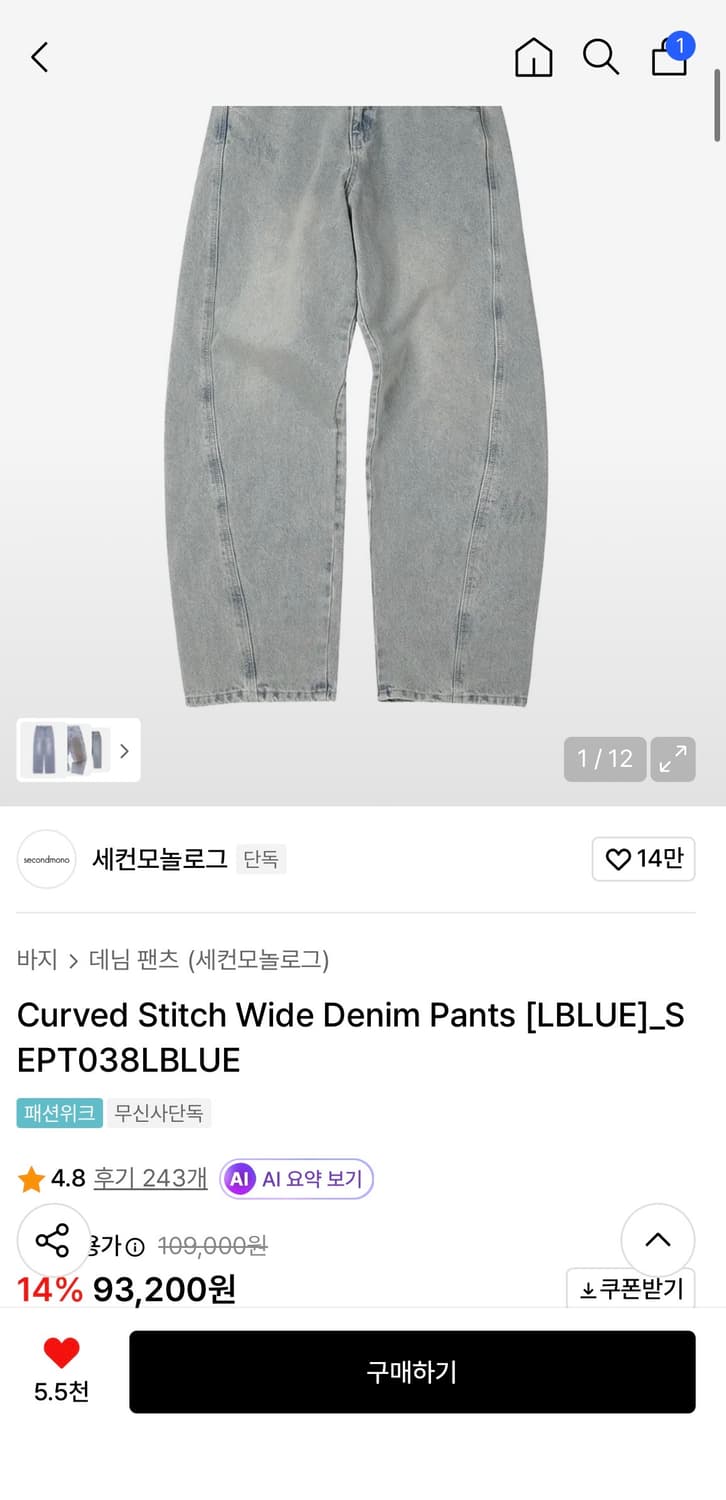The height and width of the screenshot is (1500, 726).
Task: Open the 후기 243개 reviews link
Action: [149, 1178]
